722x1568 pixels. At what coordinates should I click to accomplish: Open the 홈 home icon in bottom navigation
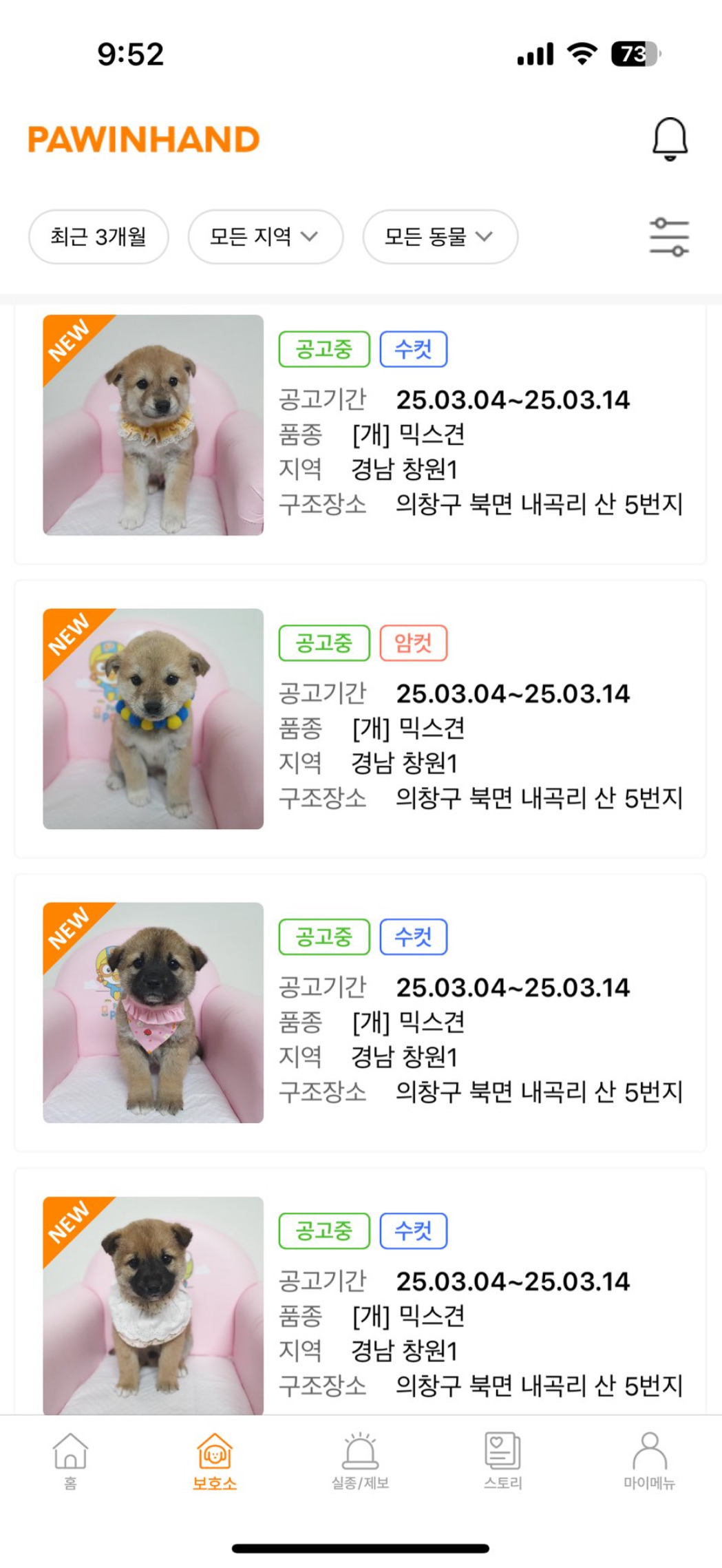[67, 1456]
